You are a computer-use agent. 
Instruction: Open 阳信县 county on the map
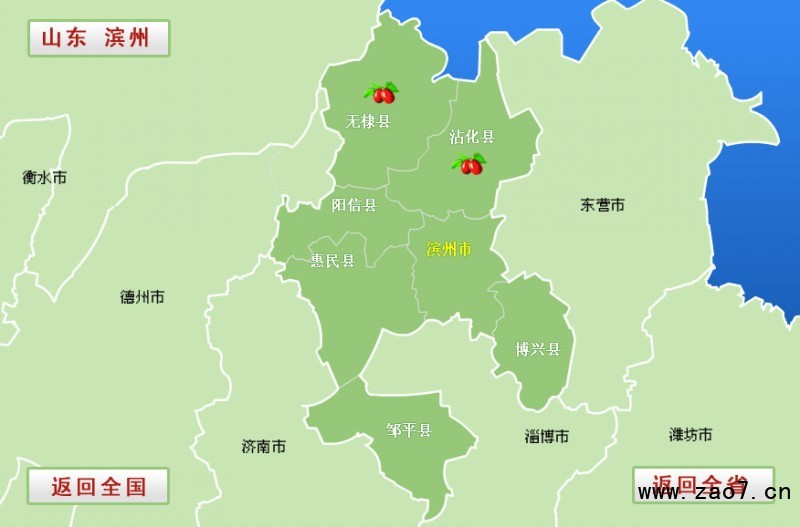point(354,205)
